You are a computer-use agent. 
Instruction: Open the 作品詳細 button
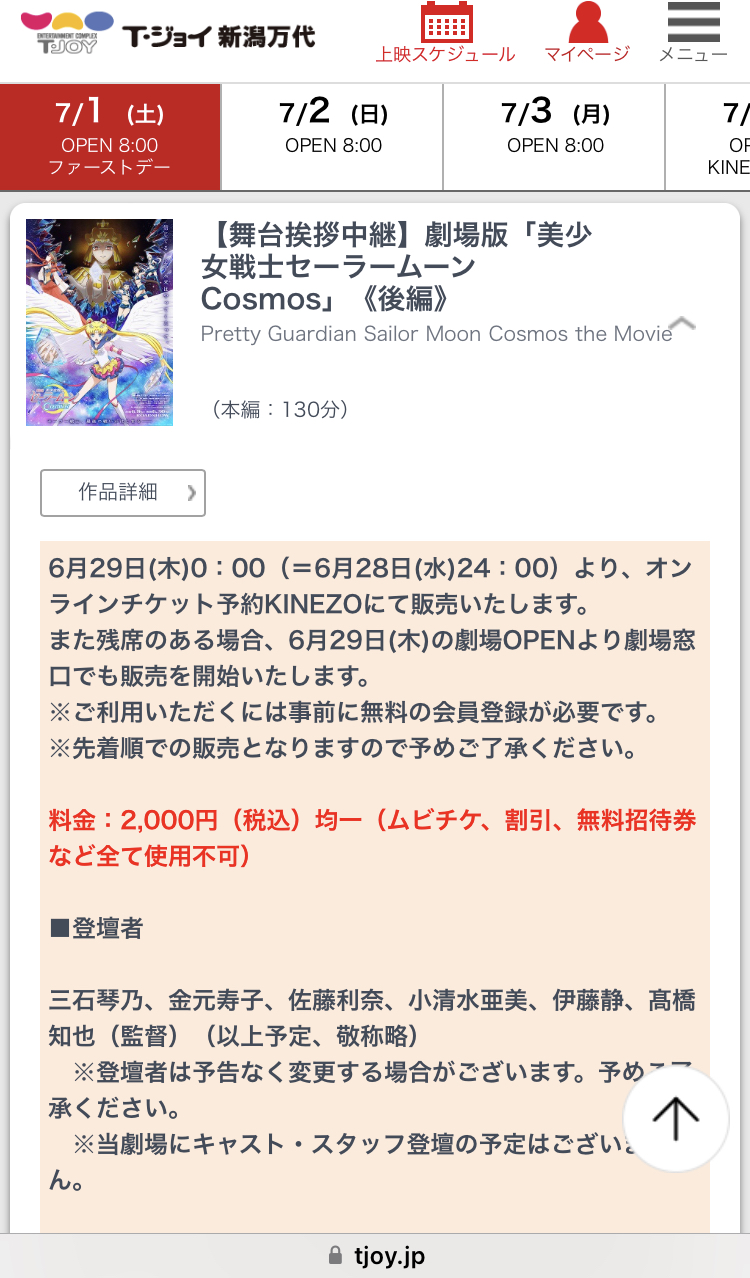pyautogui.click(x=123, y=493)
